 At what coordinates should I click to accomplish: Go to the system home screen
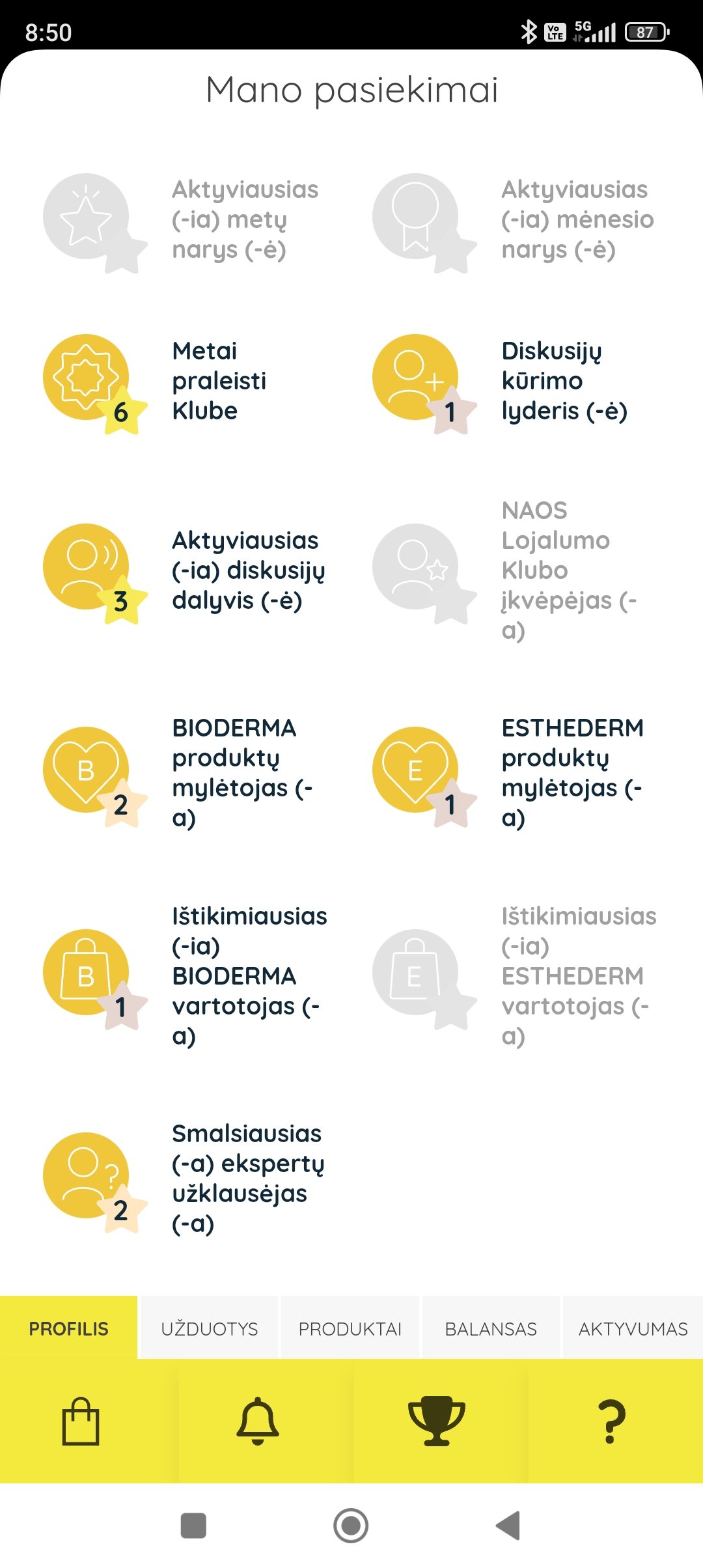pos(351,1526)
